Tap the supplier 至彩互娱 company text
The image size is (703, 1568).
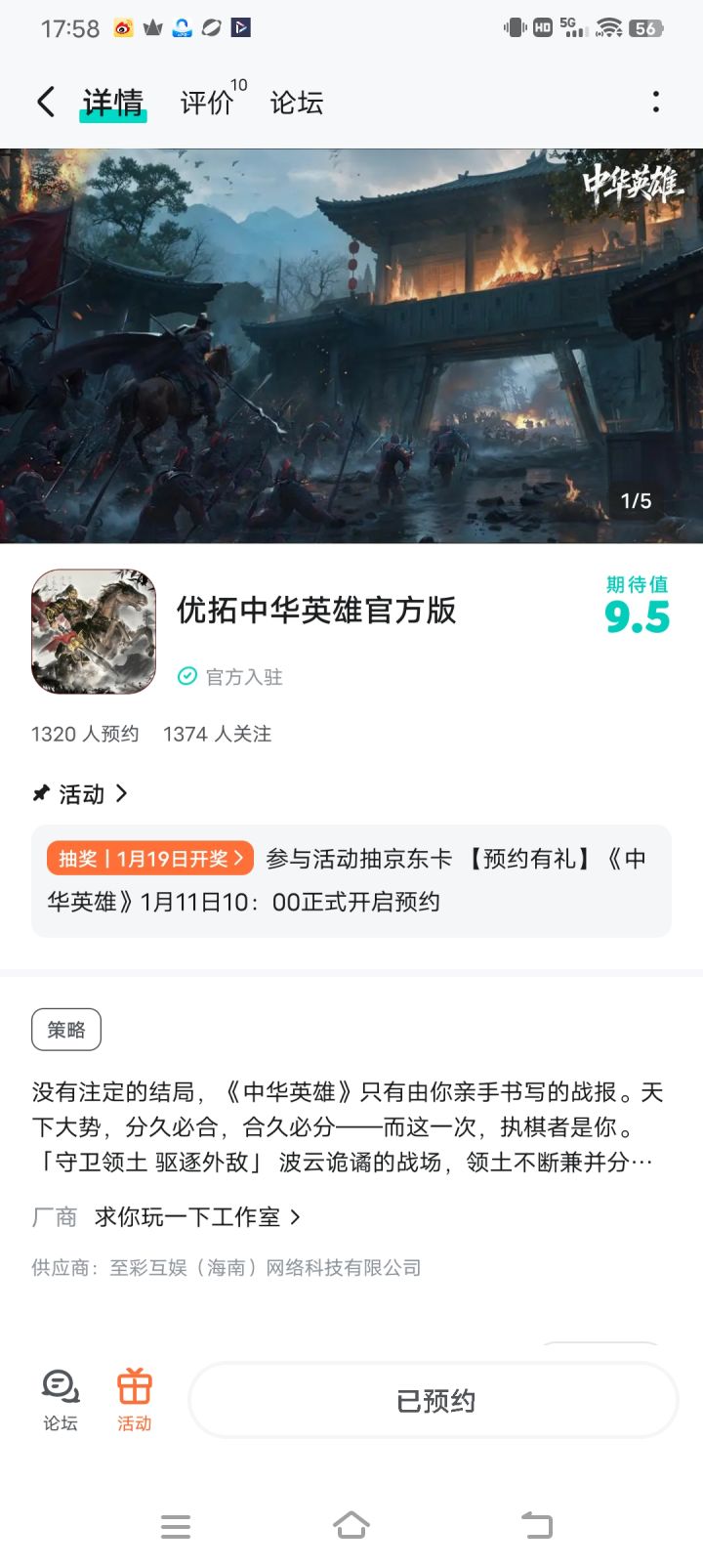225,1267
